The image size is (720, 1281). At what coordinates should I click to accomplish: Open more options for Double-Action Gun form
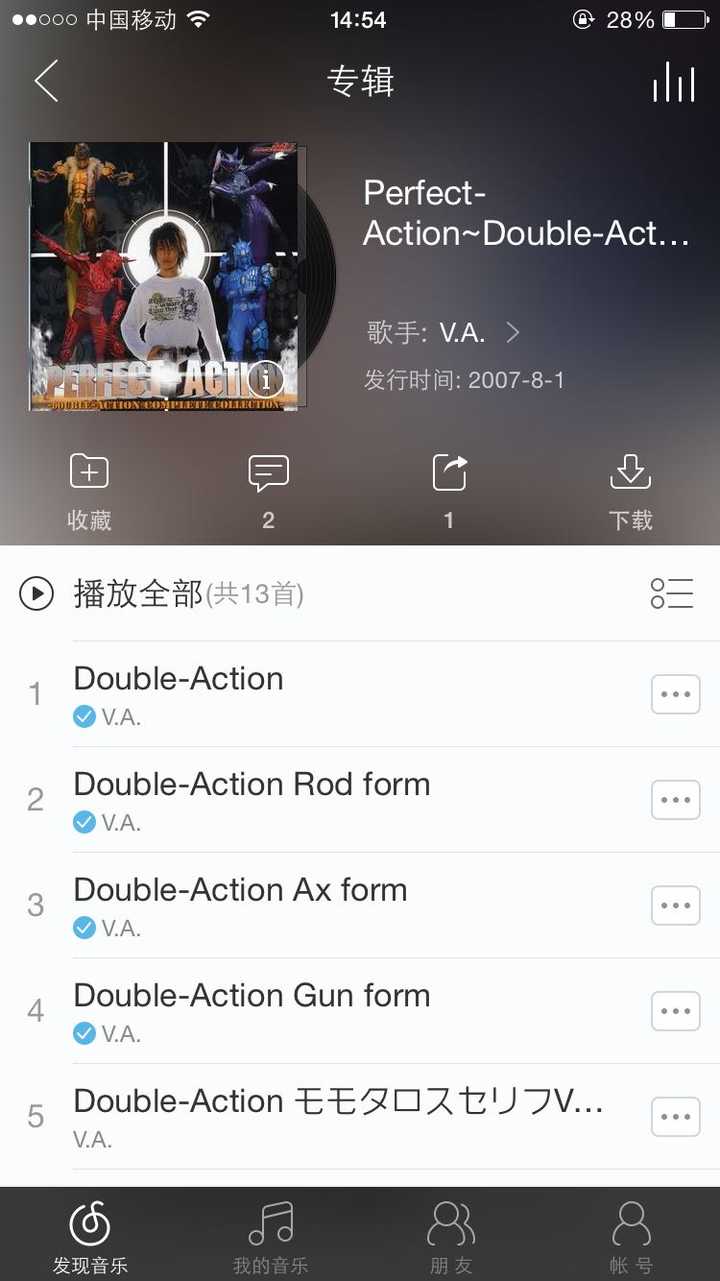pyautogui.click(x=675, y=1011)
